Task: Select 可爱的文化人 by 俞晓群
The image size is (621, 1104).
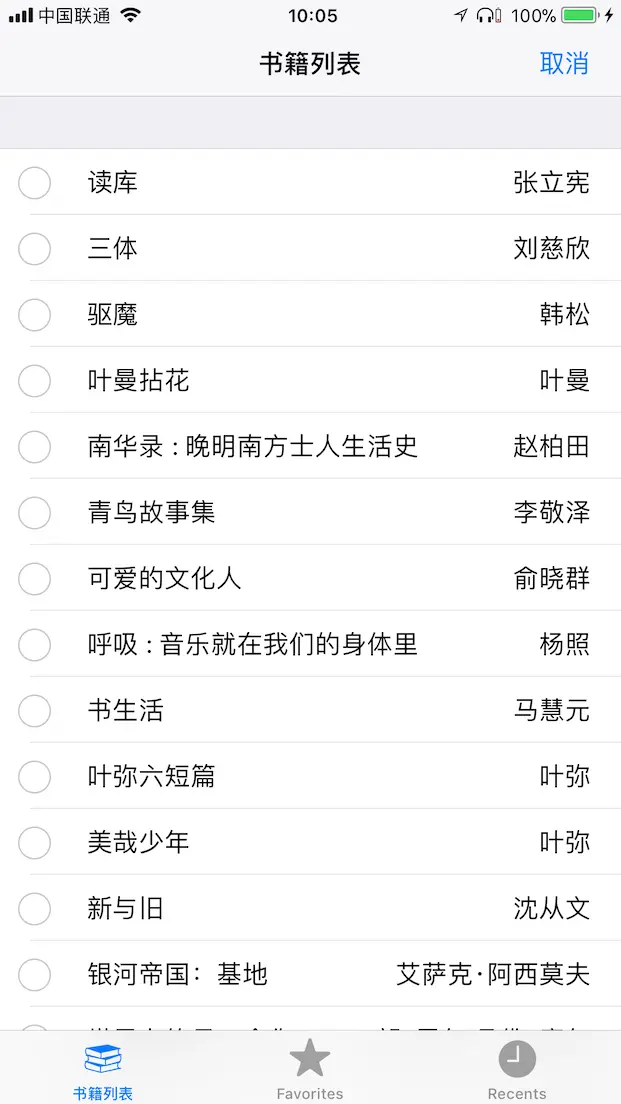Action: pyautogui.click(x=35, y=579)
